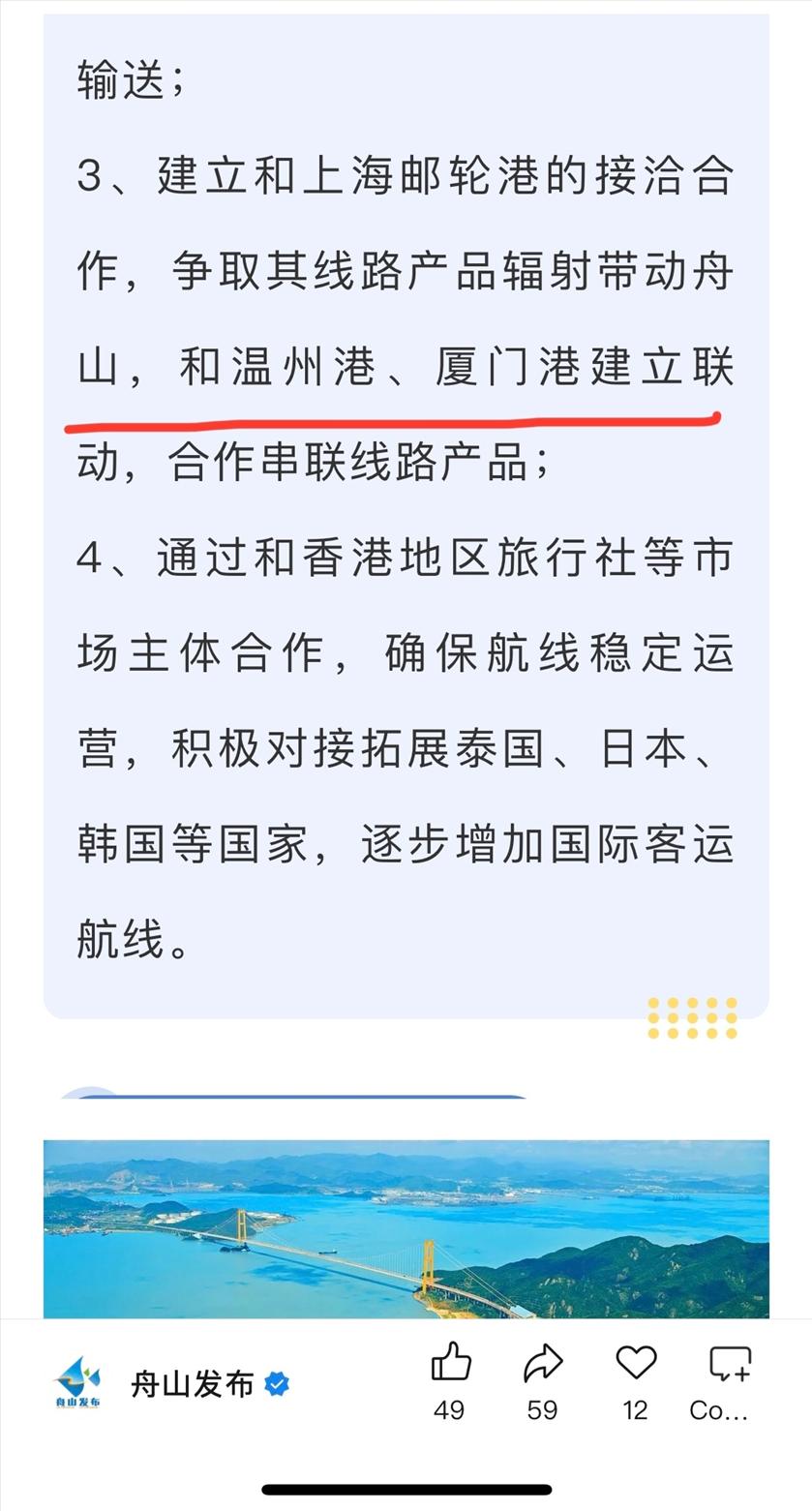812x1511 pixels.
Task: Open the comment icon to add a comment
Action: pyautogui.click(x=729, y=1365)
